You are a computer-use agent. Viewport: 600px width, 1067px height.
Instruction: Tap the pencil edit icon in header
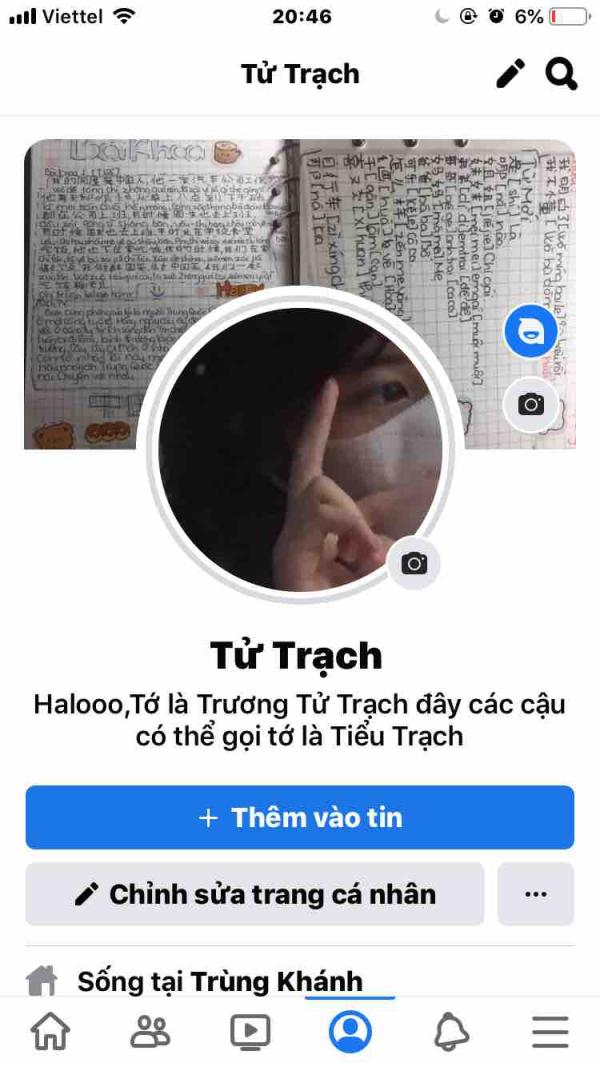tap(511, 74)
